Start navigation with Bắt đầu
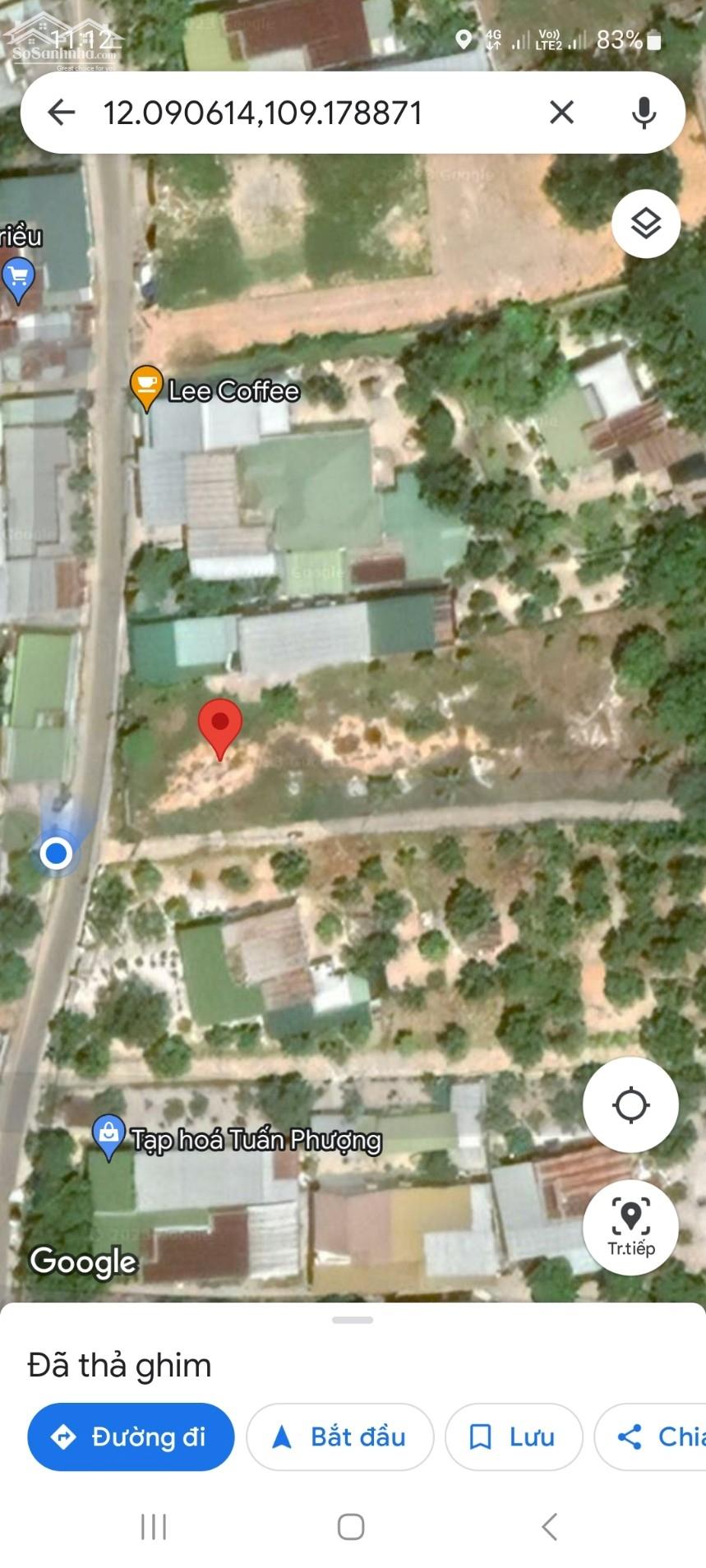 coord(339,1437)
